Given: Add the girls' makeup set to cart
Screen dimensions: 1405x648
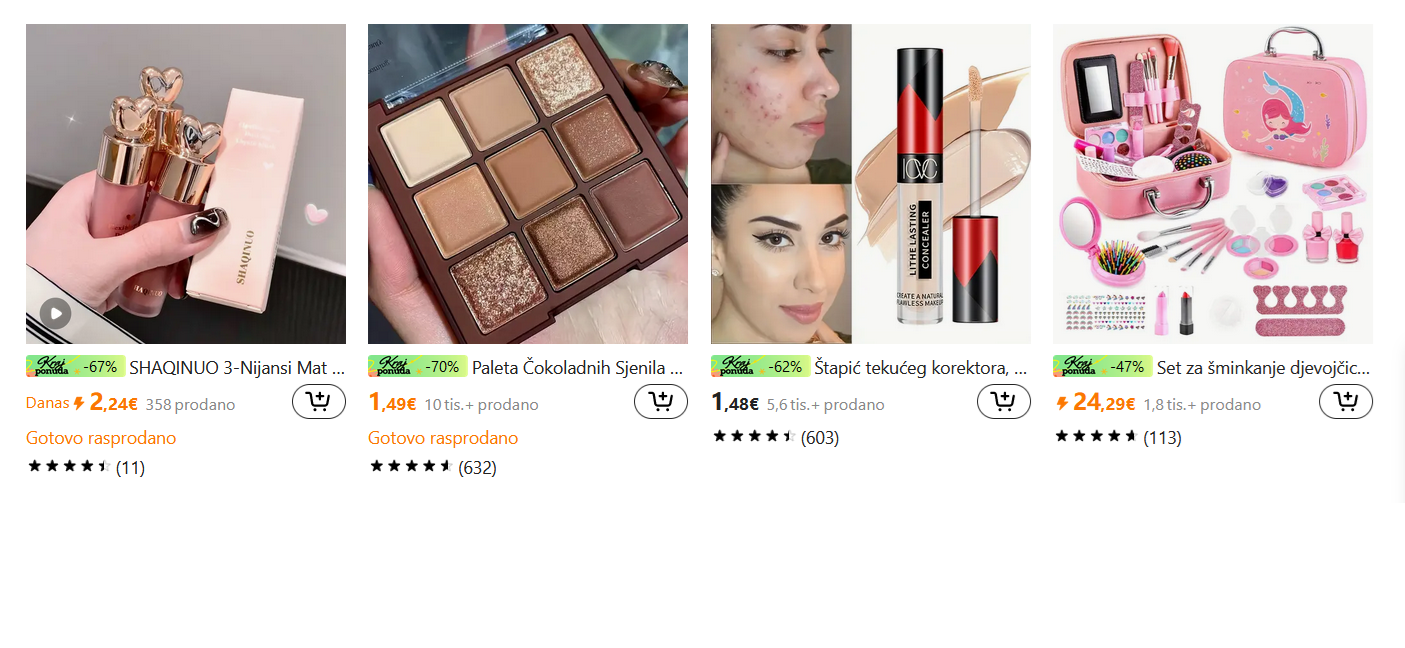Looking at the screenshot, I should (1346, 402).
